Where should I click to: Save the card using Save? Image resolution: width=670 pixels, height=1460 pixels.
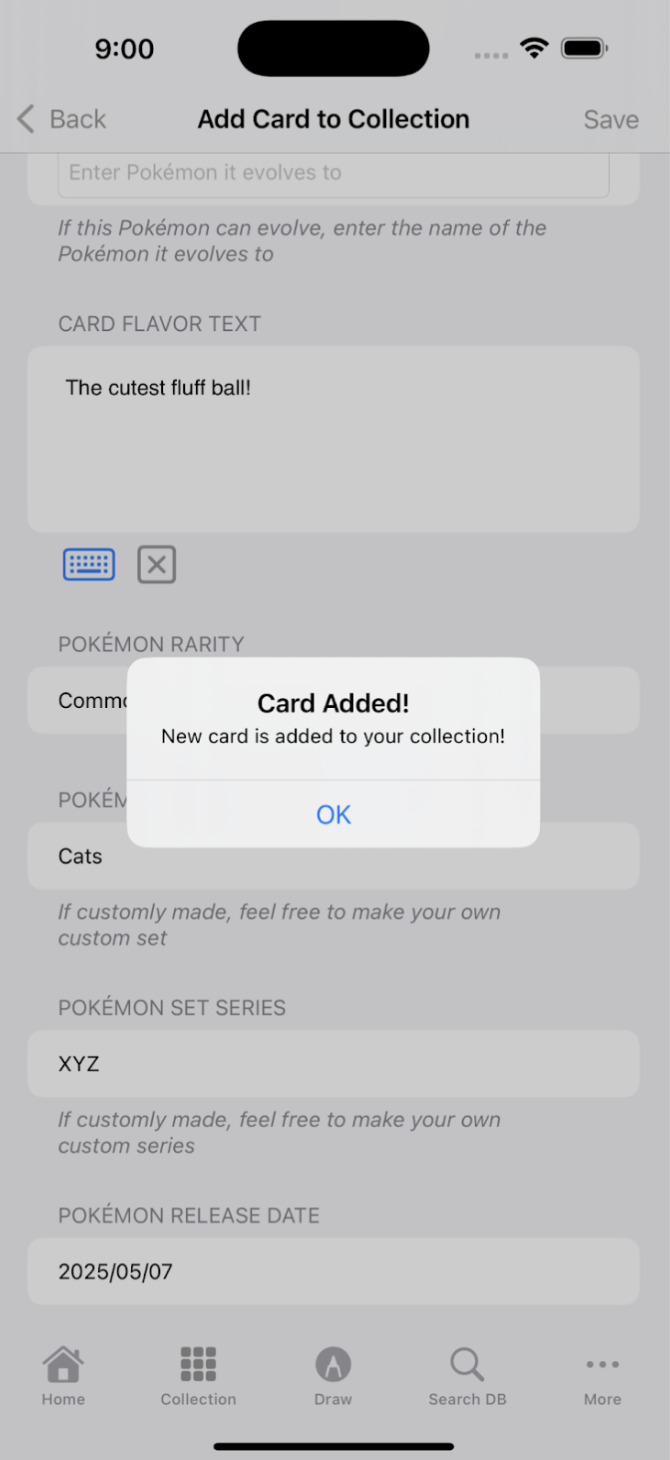pos(610,119)
